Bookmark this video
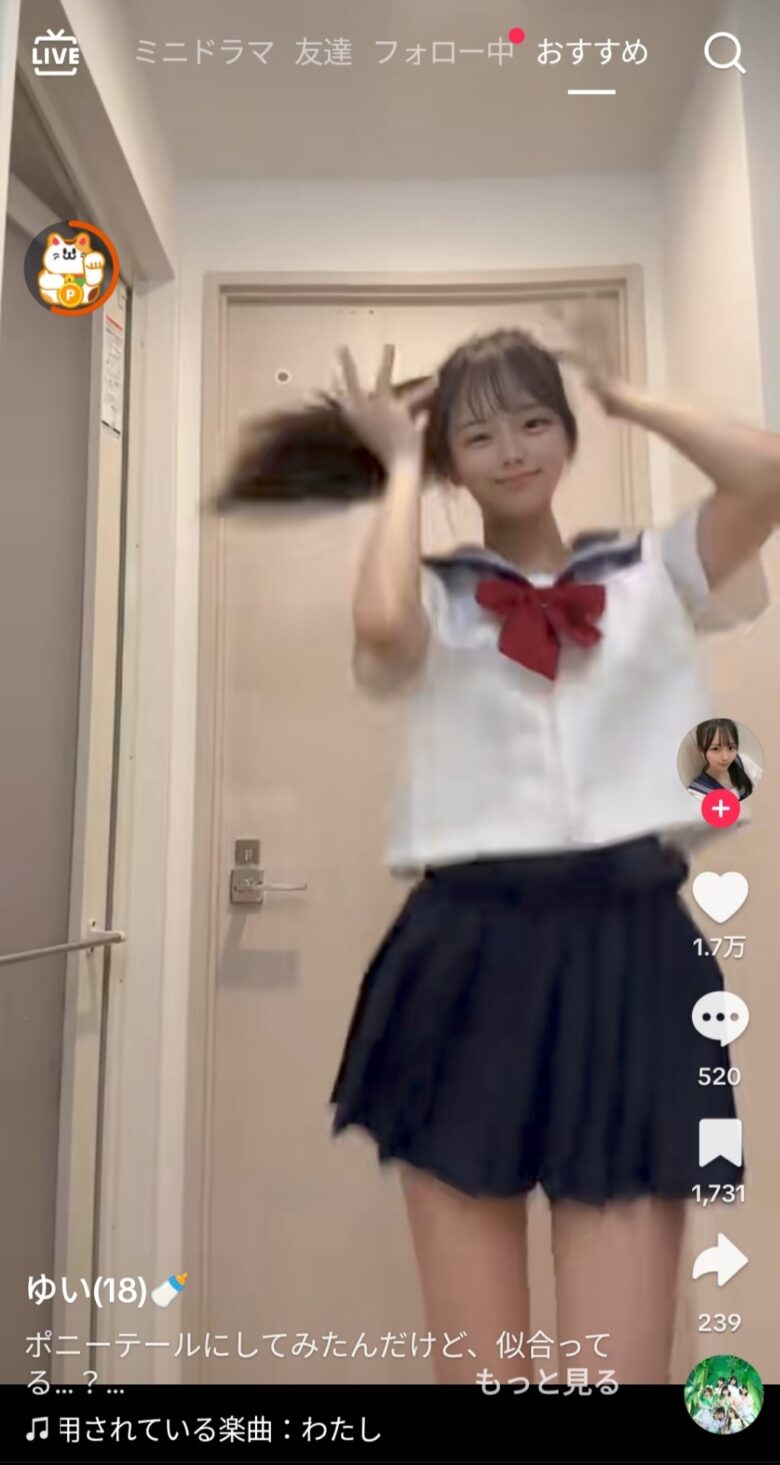 (720, 1143)
